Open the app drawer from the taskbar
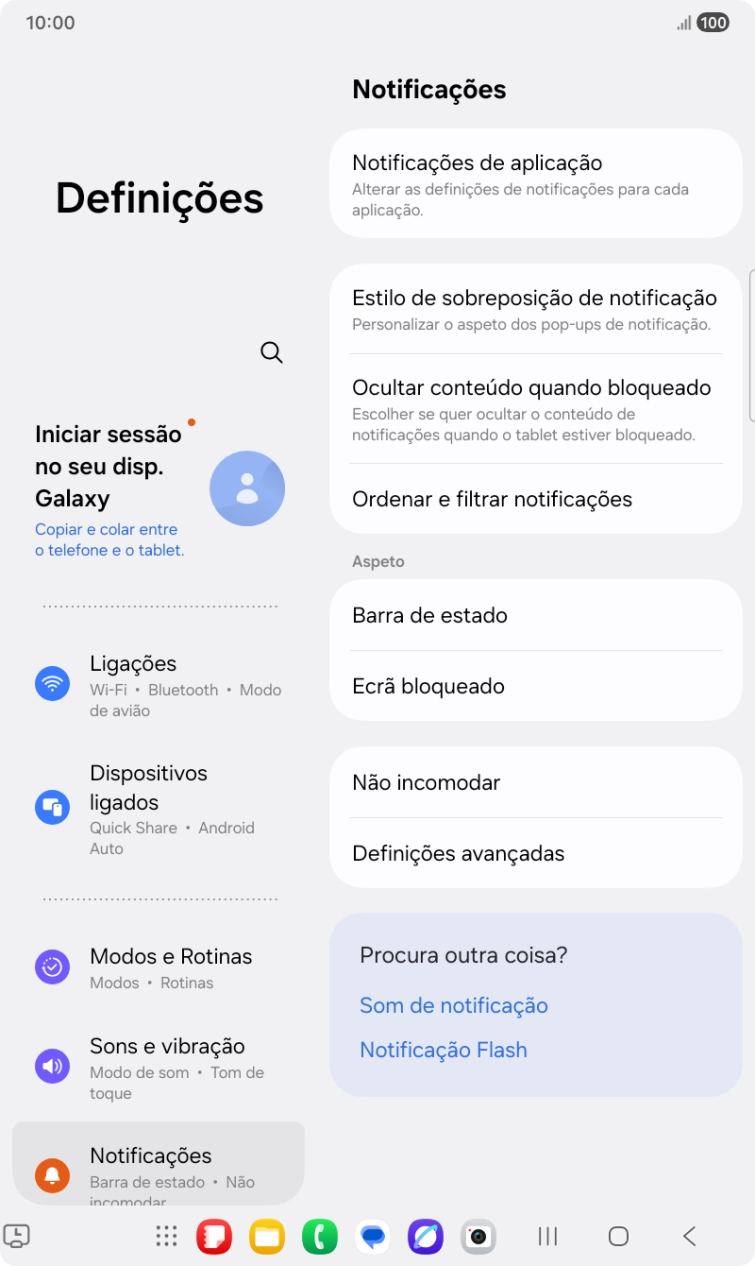 (167, 1237)
